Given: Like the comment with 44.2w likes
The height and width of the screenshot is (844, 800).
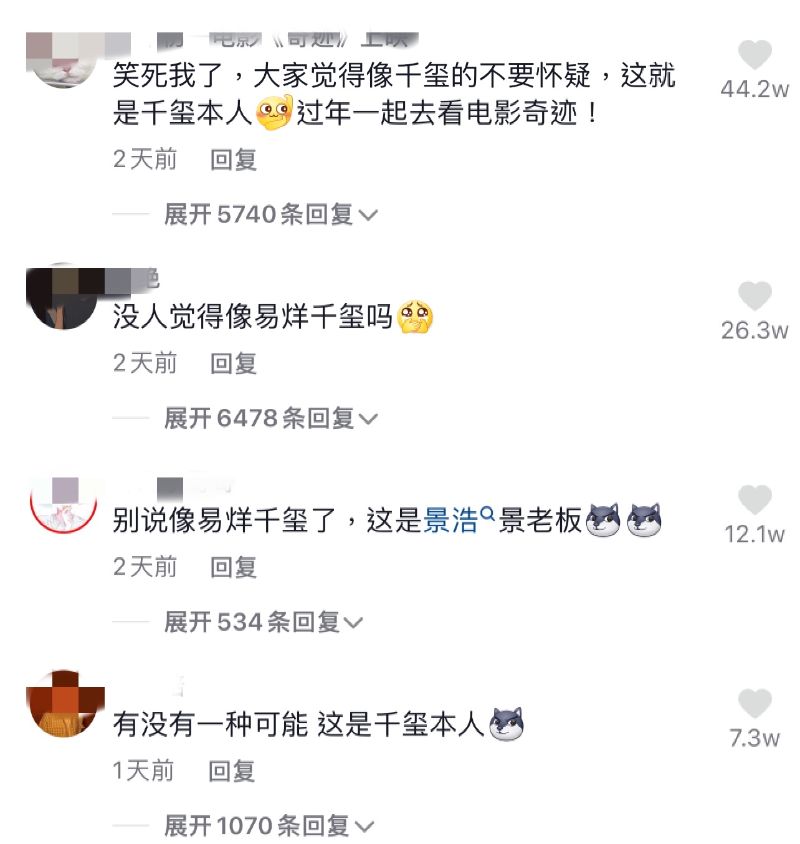Looking at the screenshot, I should 755,56.
